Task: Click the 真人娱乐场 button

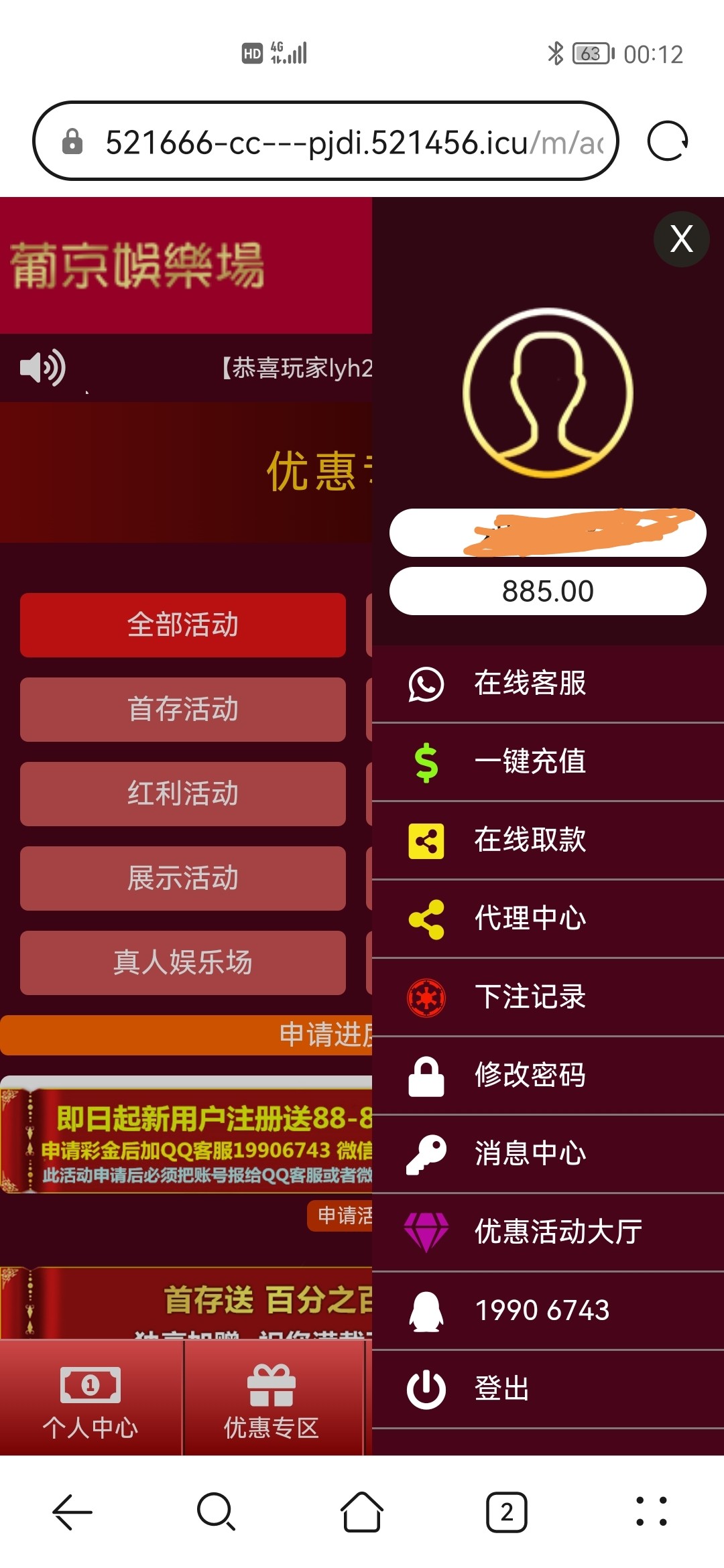Action: click(182, 963)
